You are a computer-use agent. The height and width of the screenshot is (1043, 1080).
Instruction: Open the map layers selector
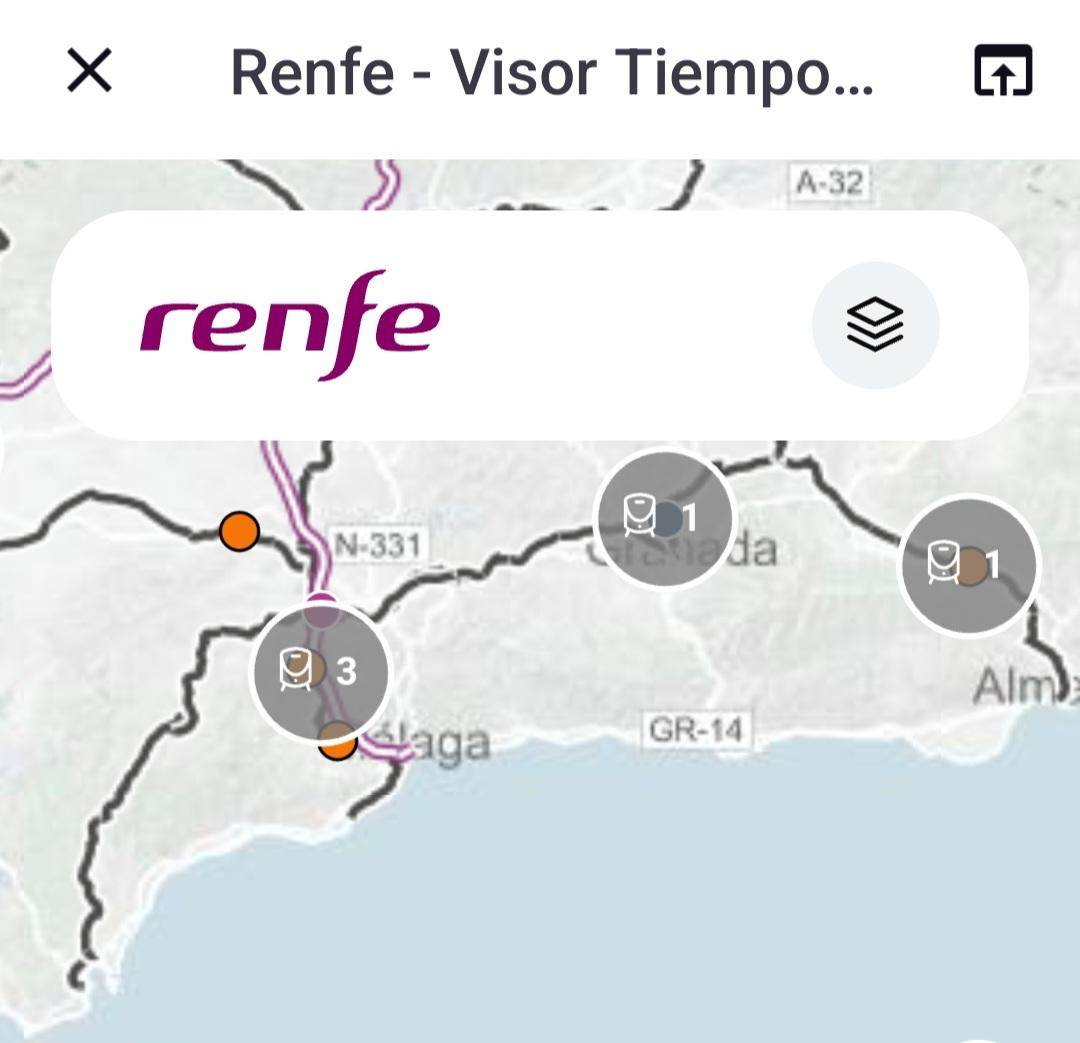point(875,325)
